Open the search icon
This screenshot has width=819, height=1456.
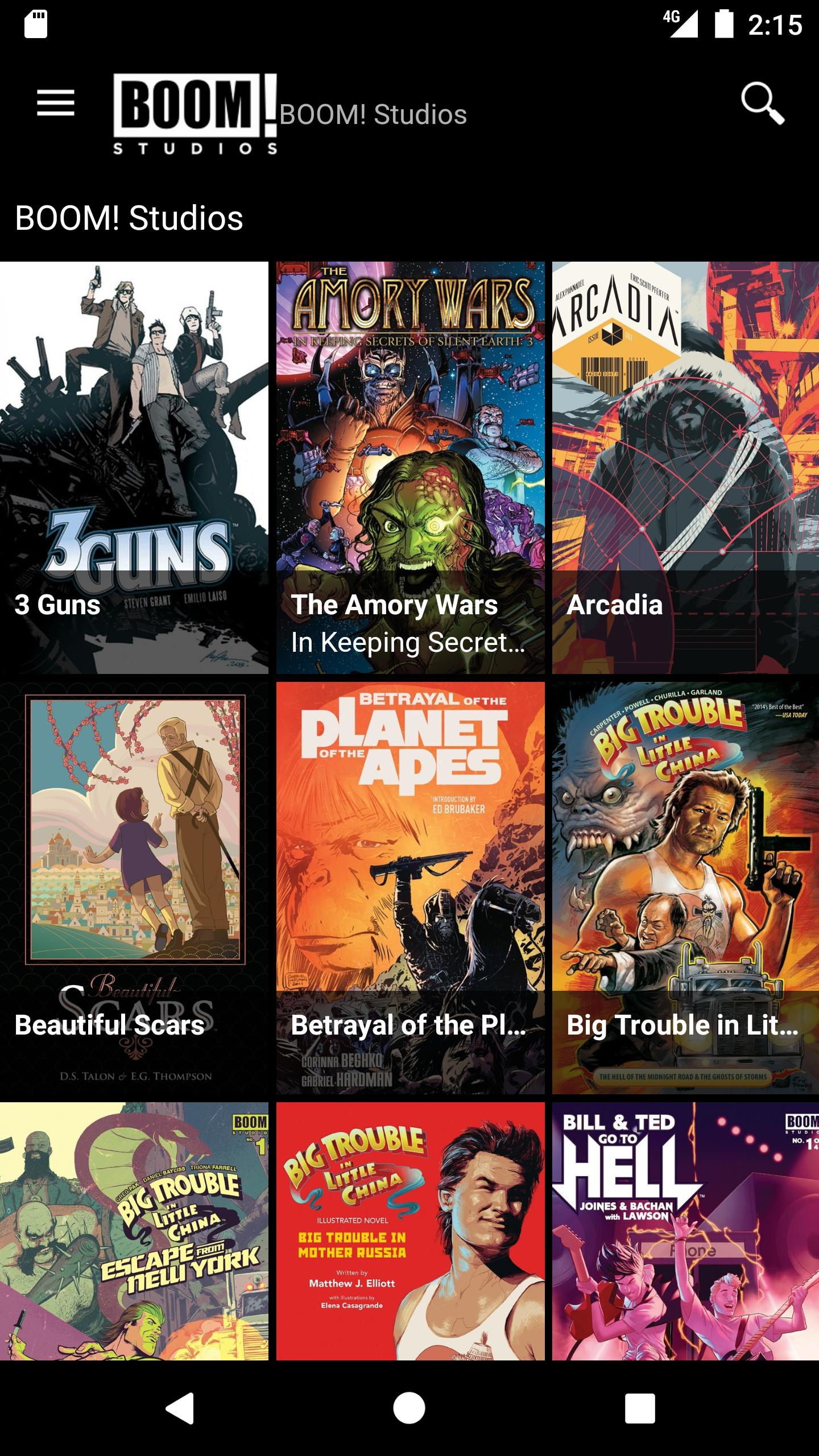(x=762, y=104)
